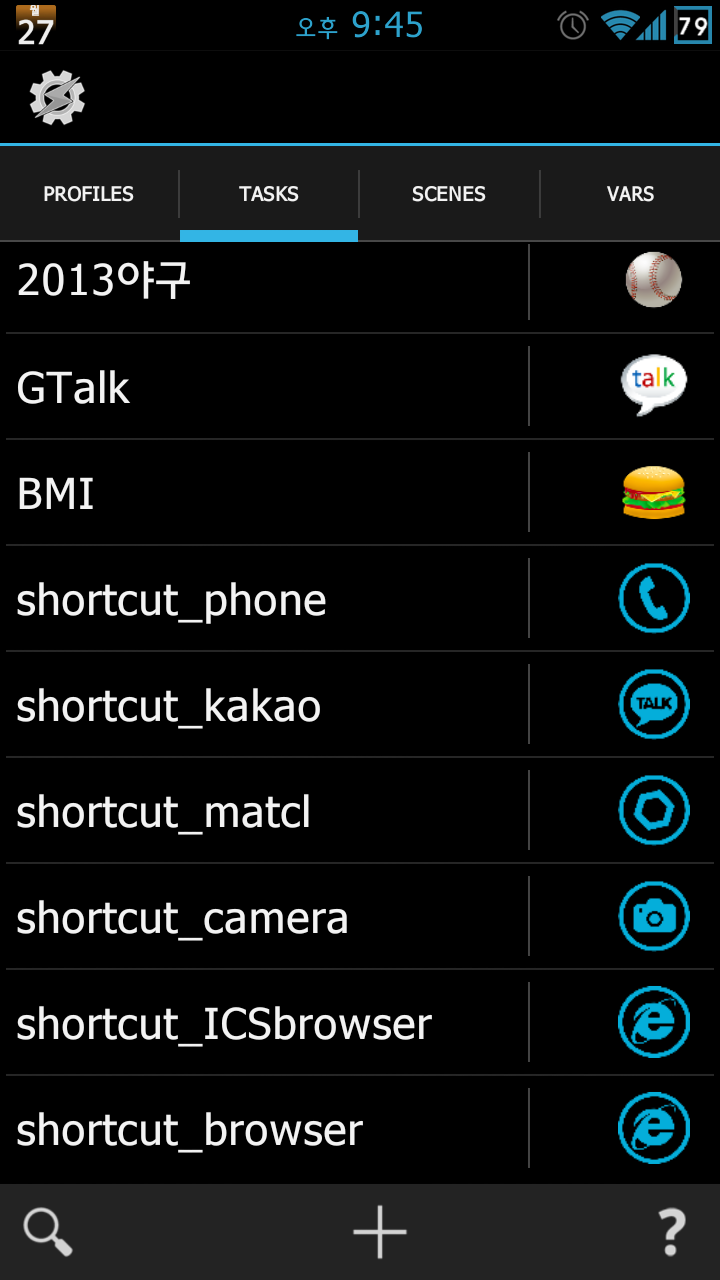Tap the baseball icon for 2013야구
Image resolution: width=720 pixels, height=1280 pixels.
654,280
